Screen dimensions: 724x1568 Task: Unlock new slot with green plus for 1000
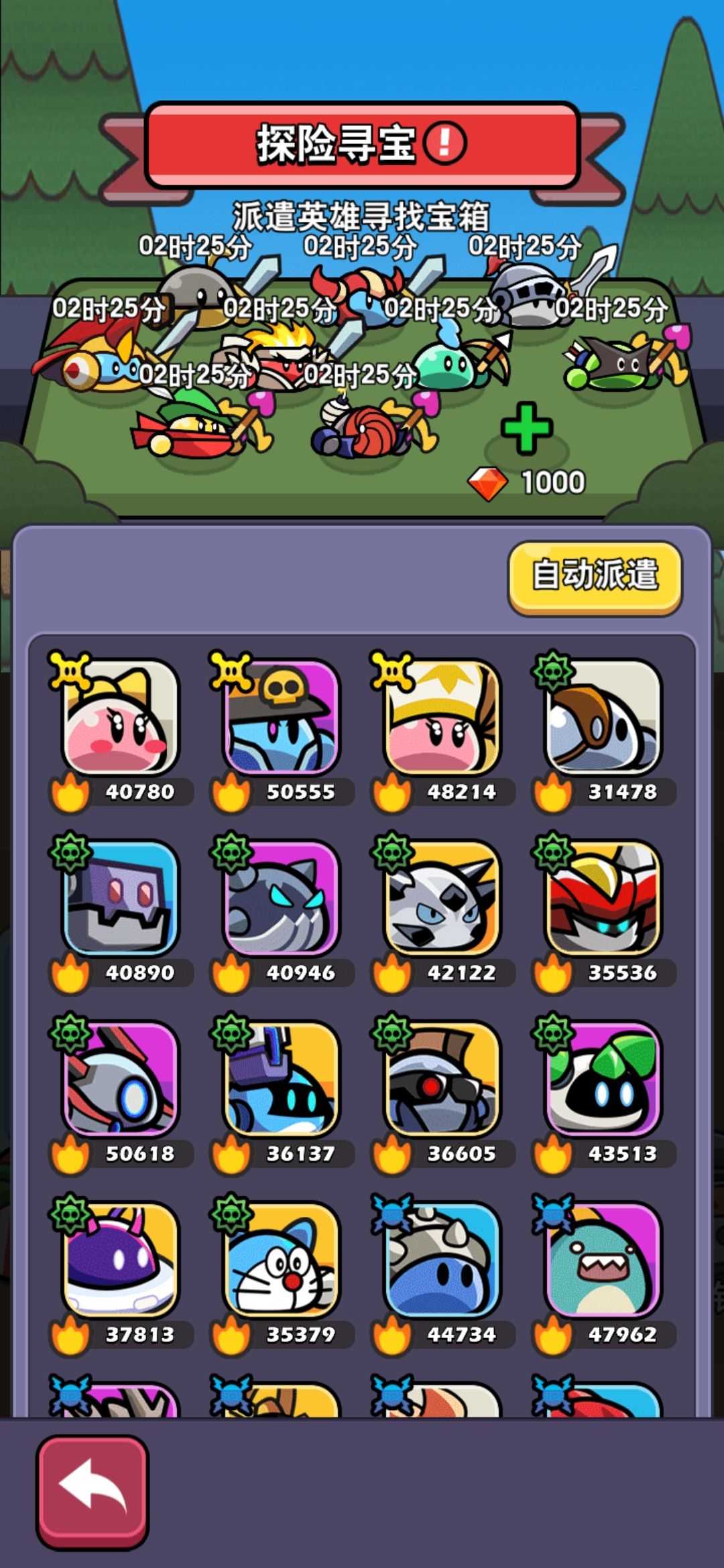pos(527,429)
